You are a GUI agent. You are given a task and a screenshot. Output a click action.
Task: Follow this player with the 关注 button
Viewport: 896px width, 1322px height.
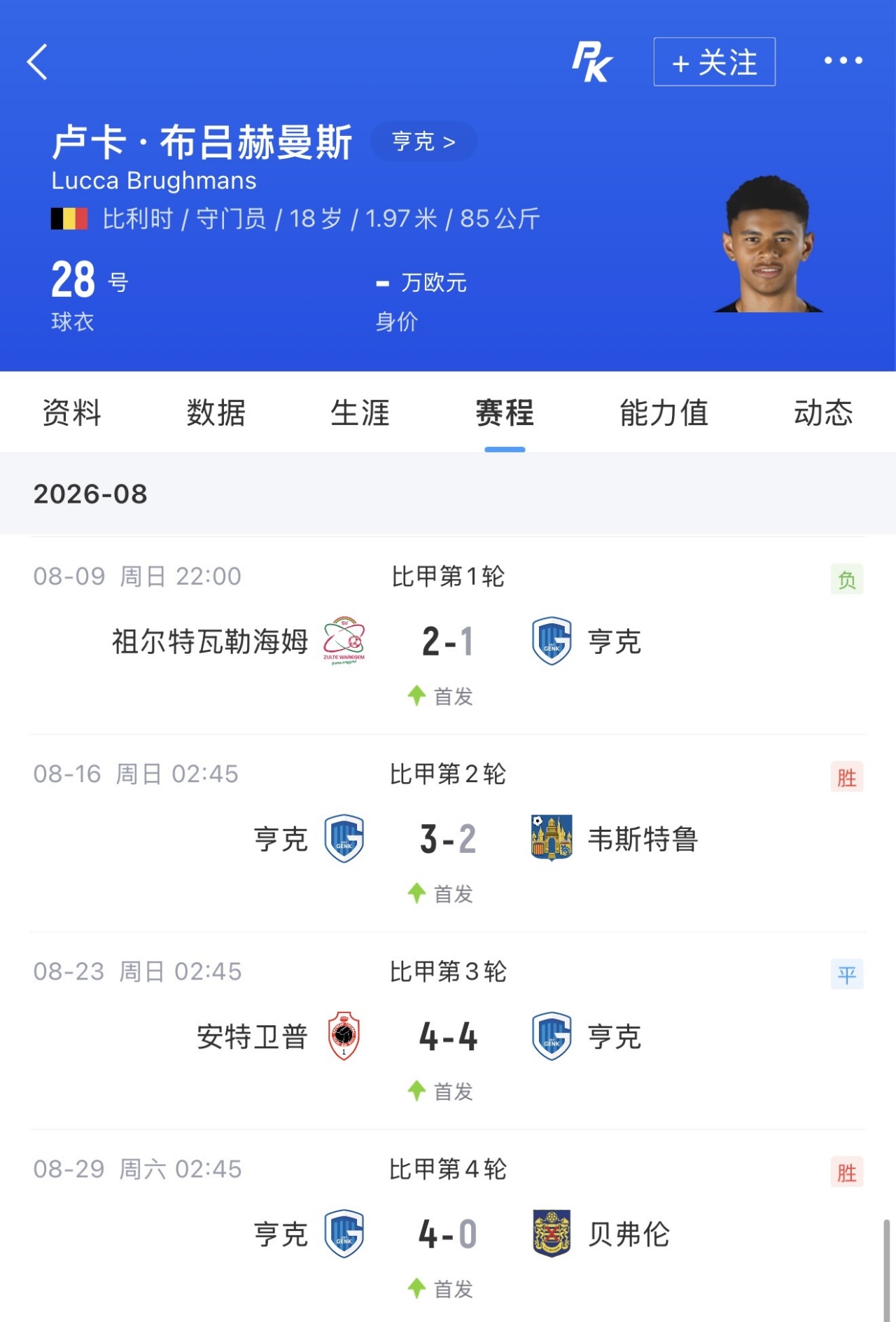click(x=714, y=62)
